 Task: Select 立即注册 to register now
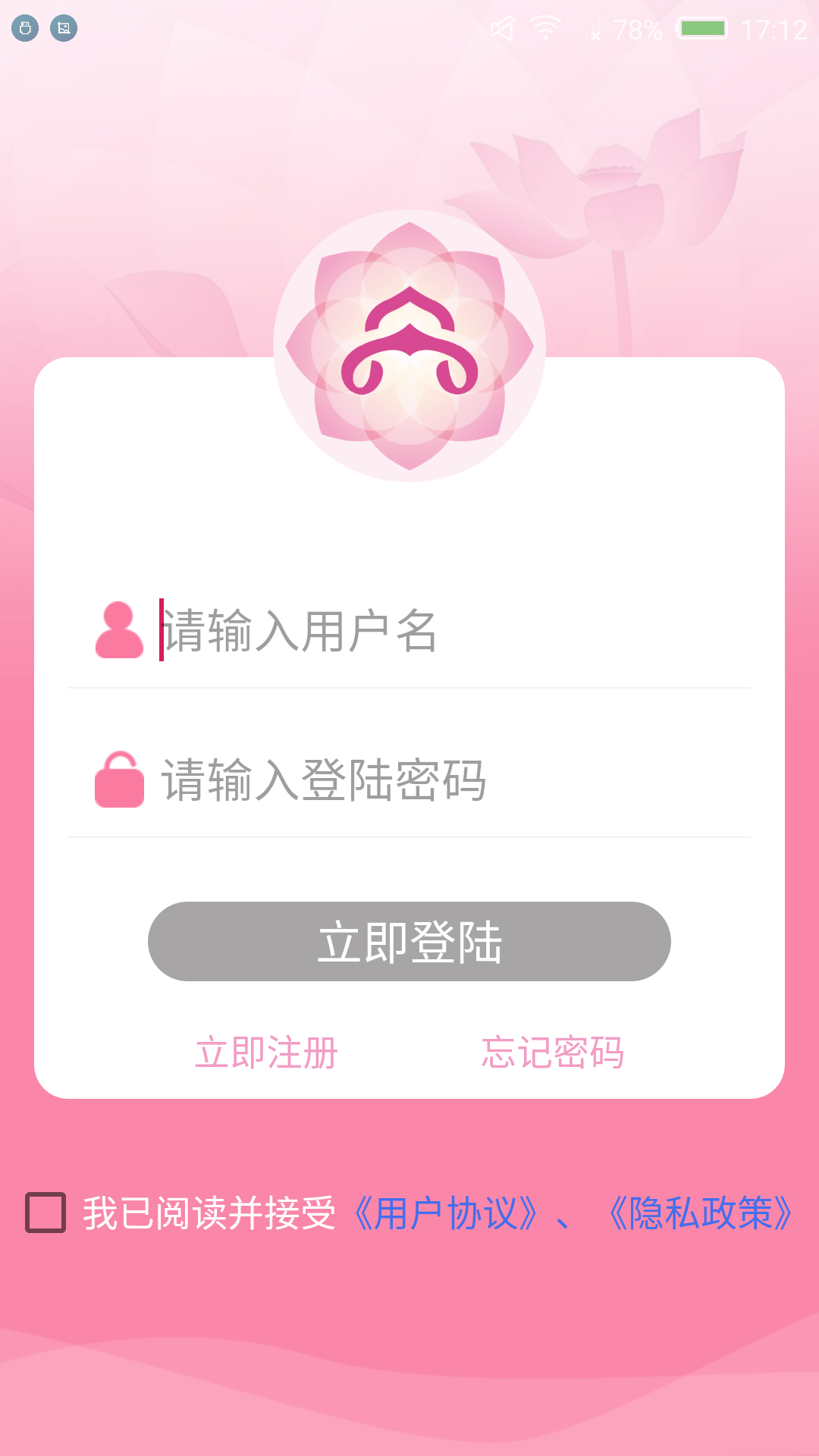coord(267,1052)
